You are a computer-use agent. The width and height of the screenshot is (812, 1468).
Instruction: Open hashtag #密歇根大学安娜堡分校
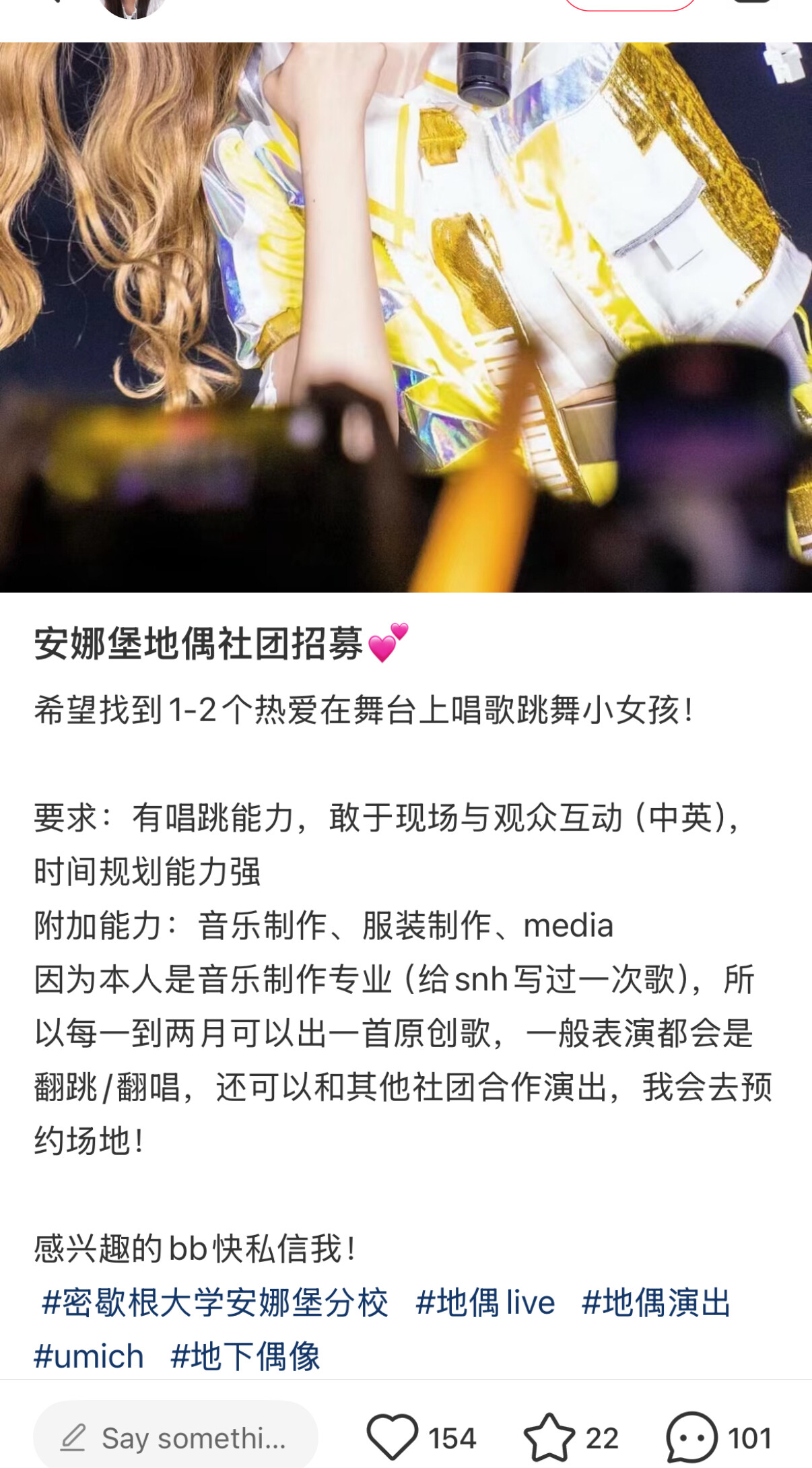click(215, 1302)
